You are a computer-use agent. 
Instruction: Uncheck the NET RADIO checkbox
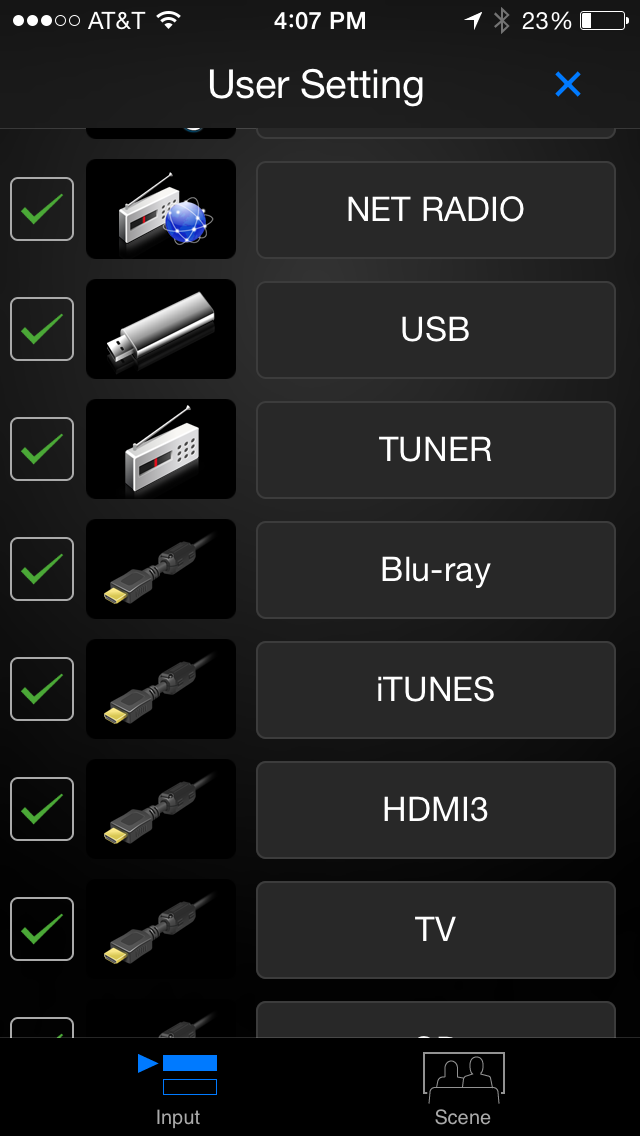coord(42,209)
